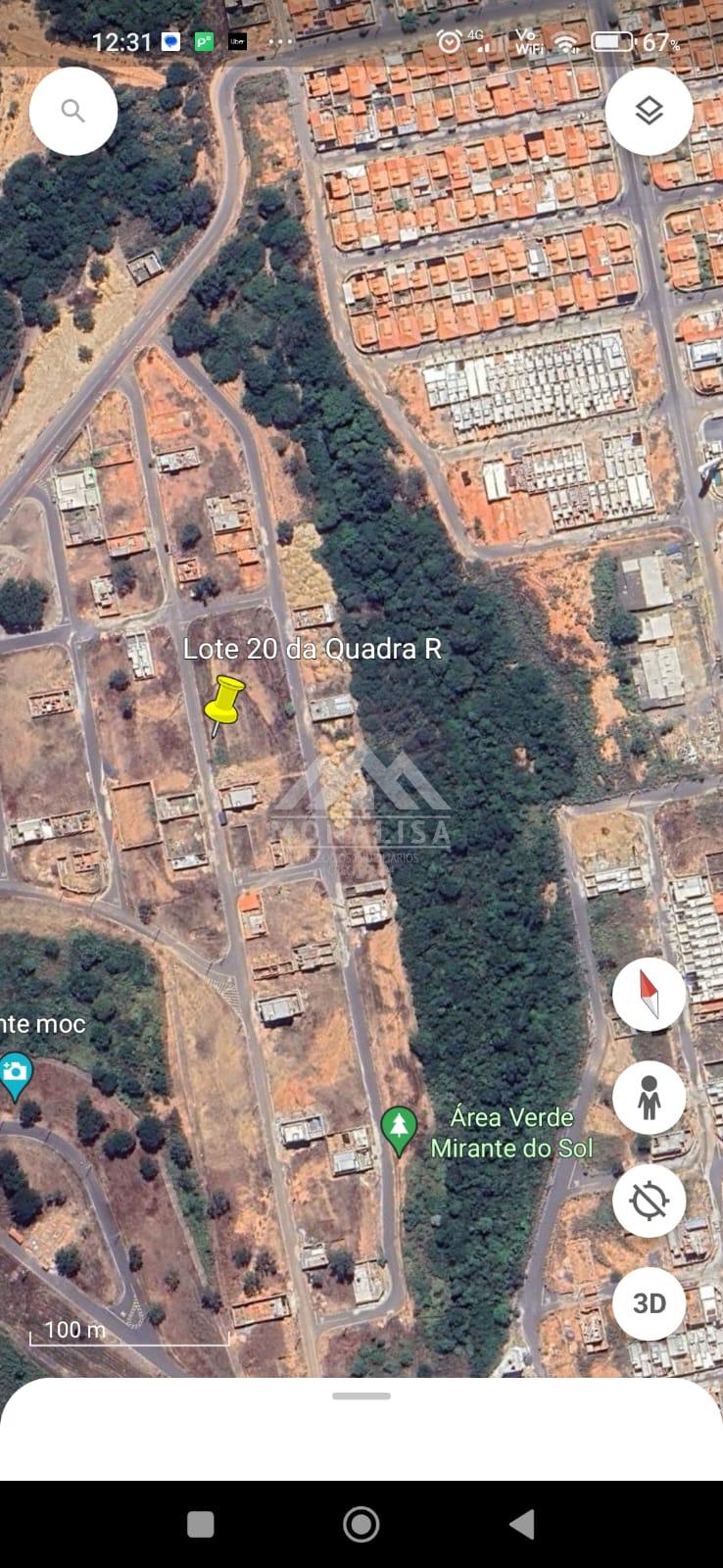
Task: Tap the location tracking off icon
Action: pyautogui.click(x=649, y=1200)
